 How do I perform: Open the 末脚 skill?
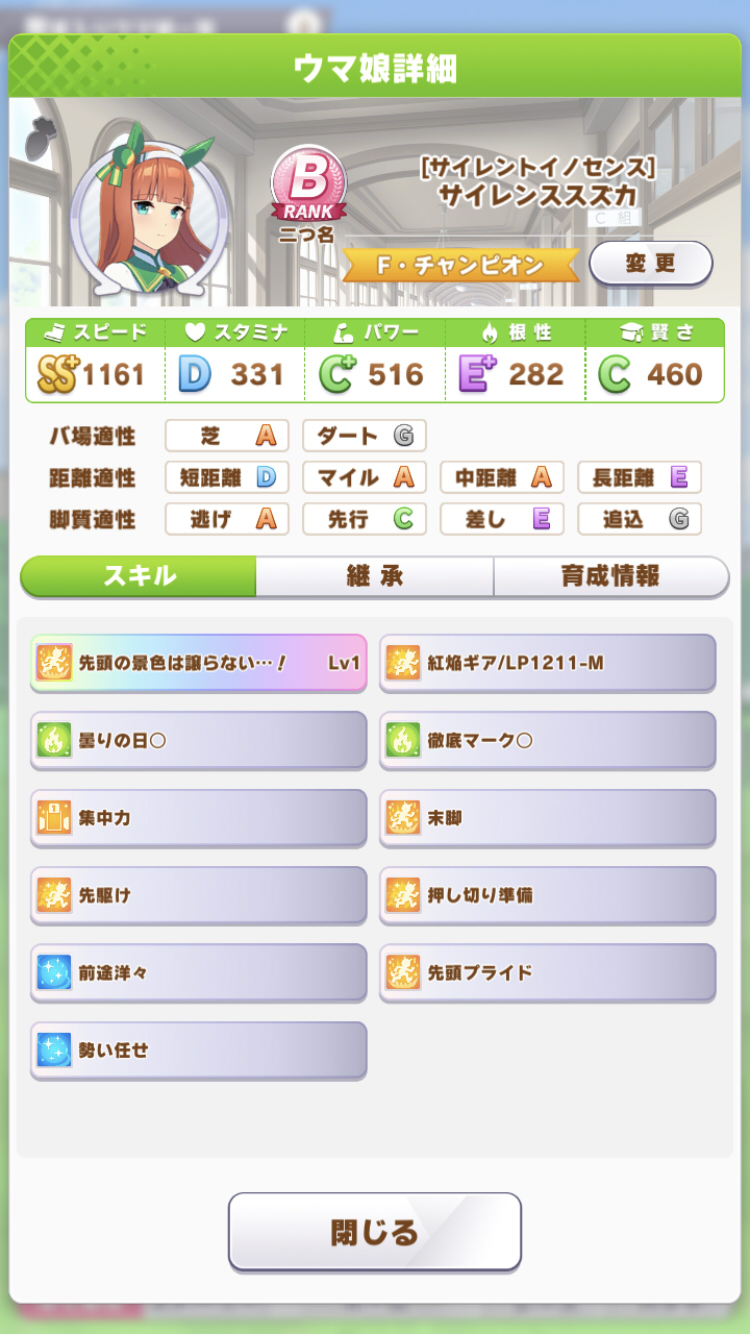548,818
